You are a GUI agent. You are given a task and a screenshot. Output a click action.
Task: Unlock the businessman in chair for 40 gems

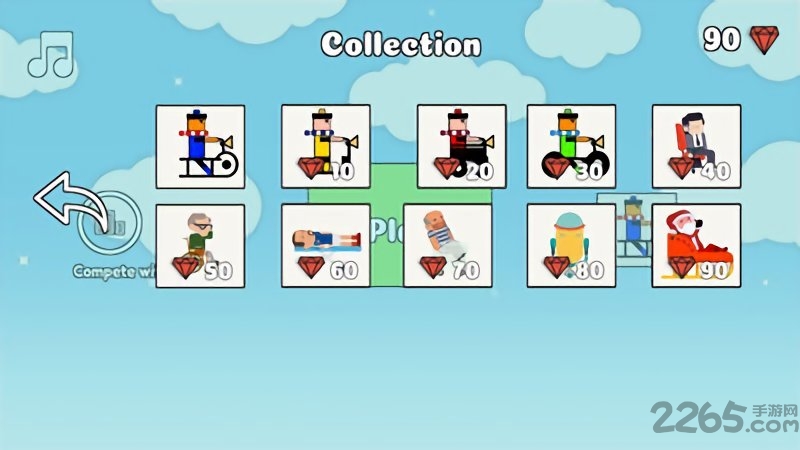pos(696,147)
